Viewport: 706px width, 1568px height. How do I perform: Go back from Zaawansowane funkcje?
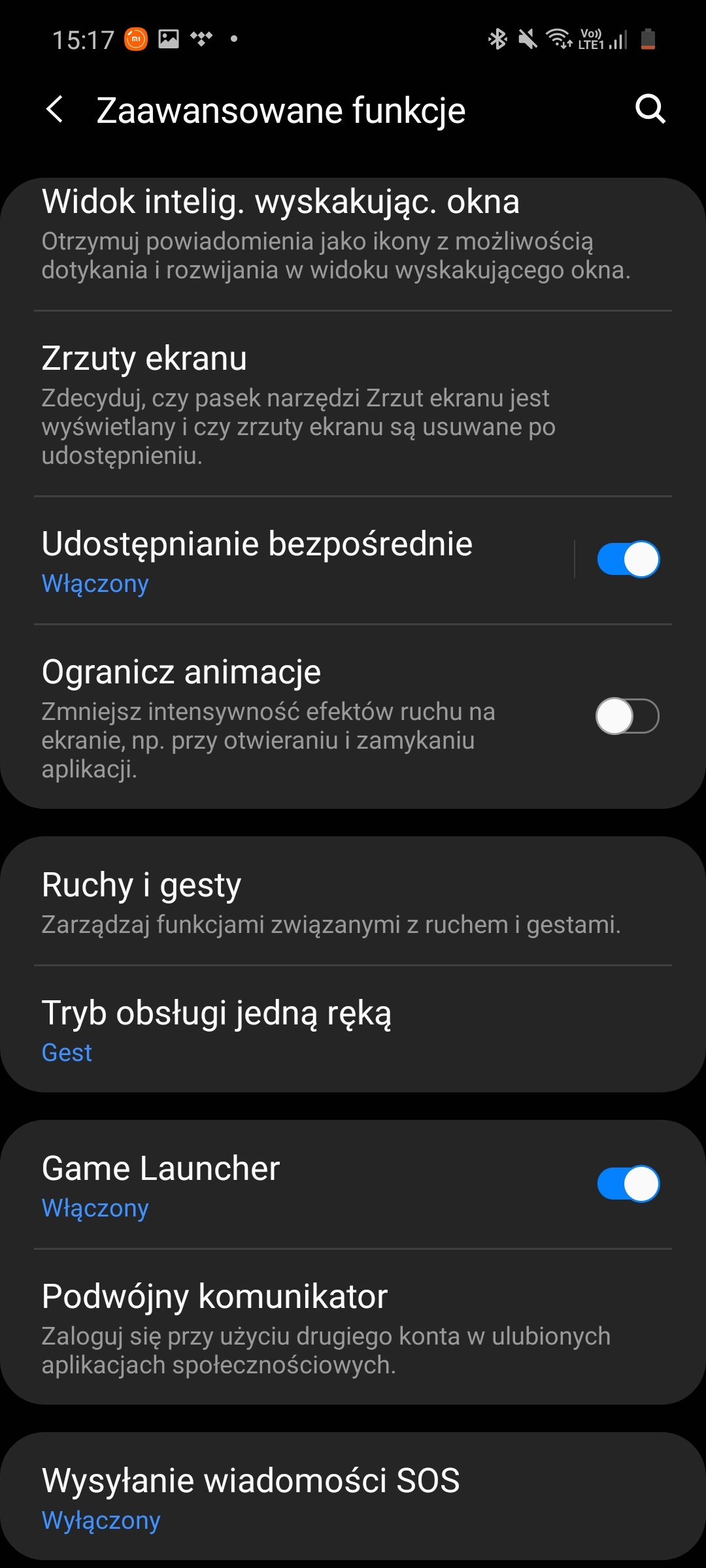coord(56,109)
